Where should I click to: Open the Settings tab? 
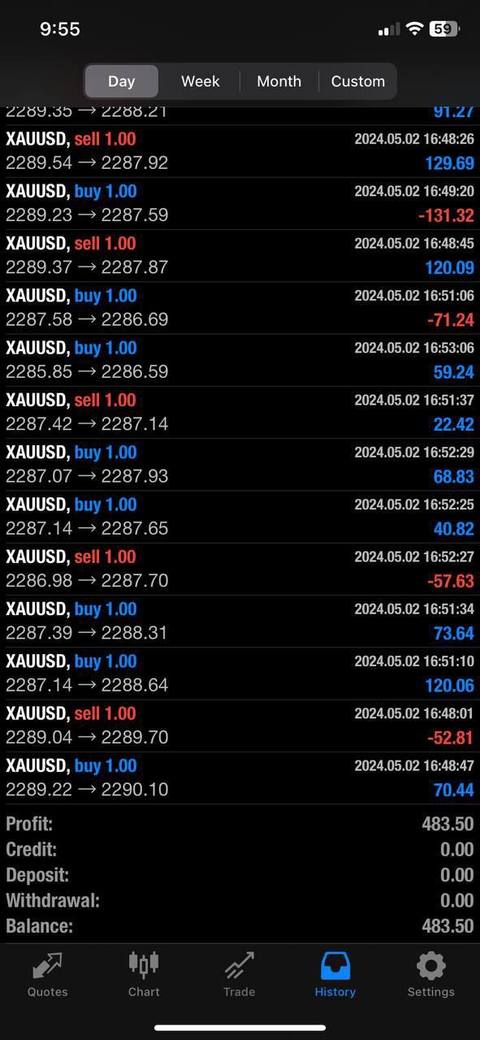(x=431, y=974)
